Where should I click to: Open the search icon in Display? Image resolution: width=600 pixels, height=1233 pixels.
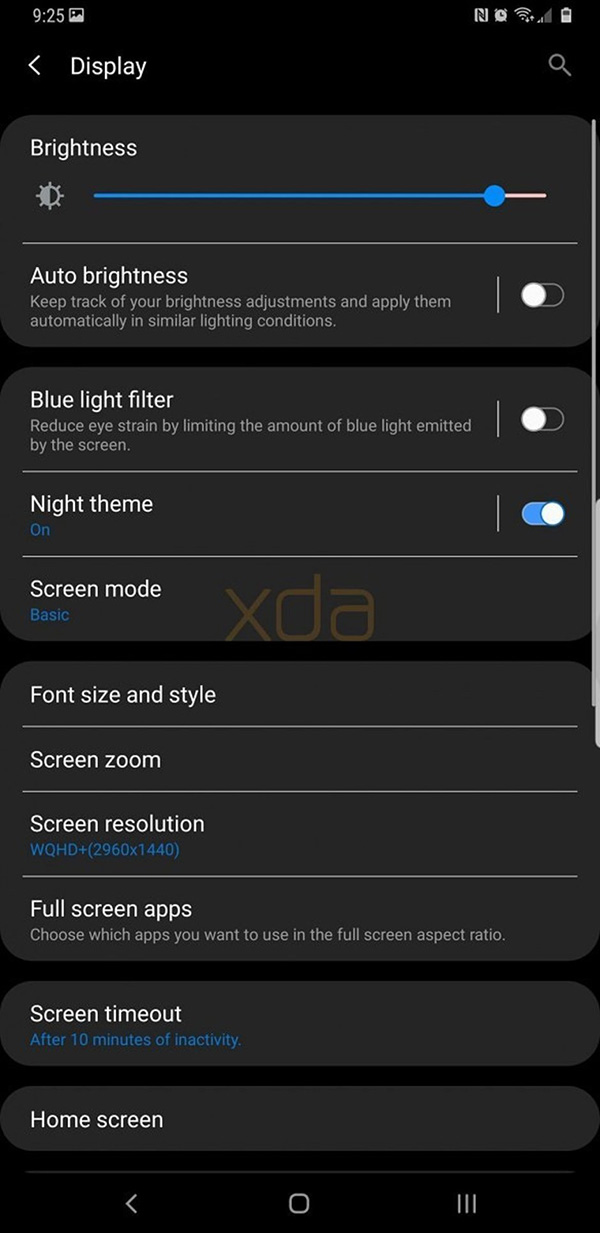(559, 66)
